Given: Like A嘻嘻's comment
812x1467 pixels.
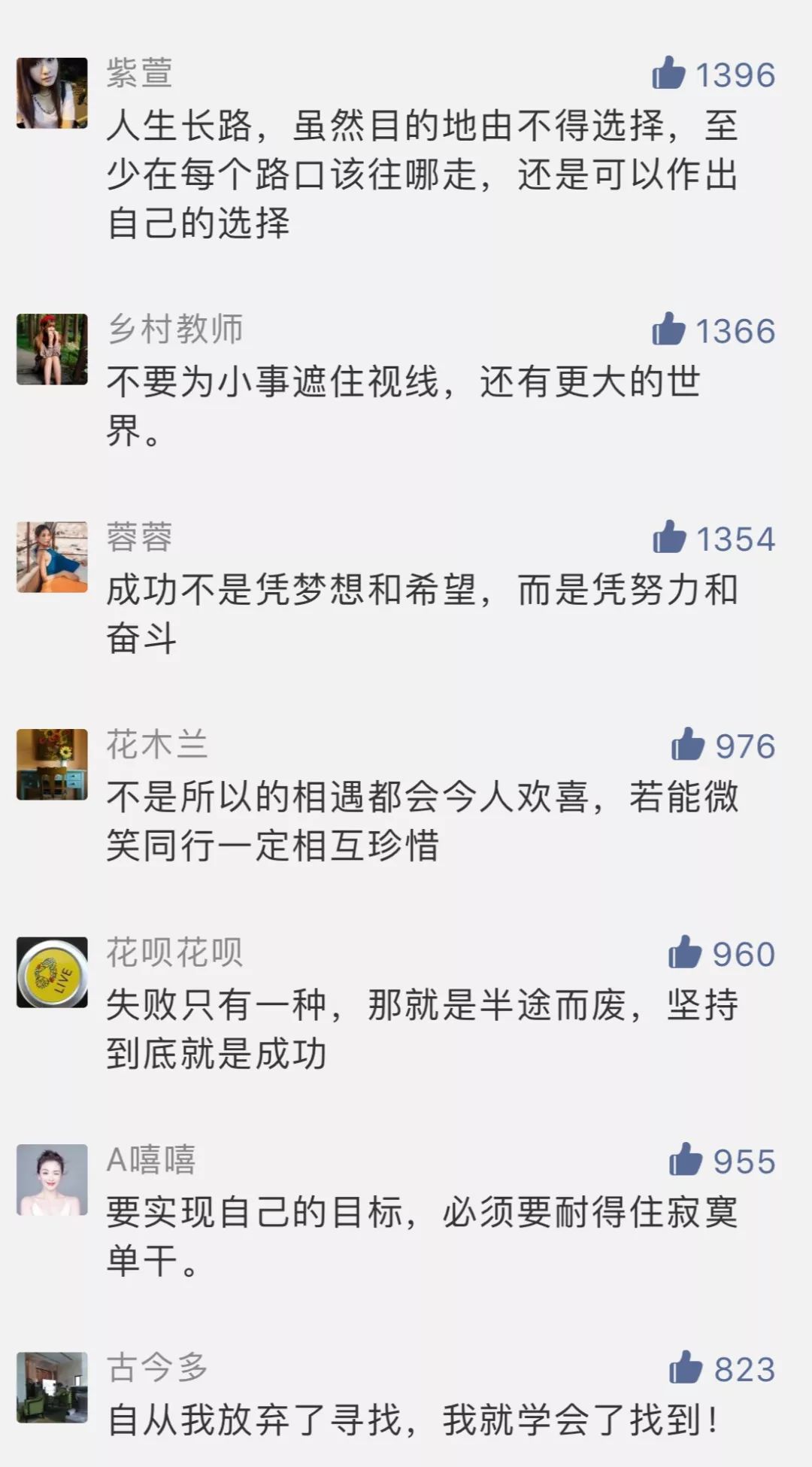Looking at the screenshot, I should 685,1161.
